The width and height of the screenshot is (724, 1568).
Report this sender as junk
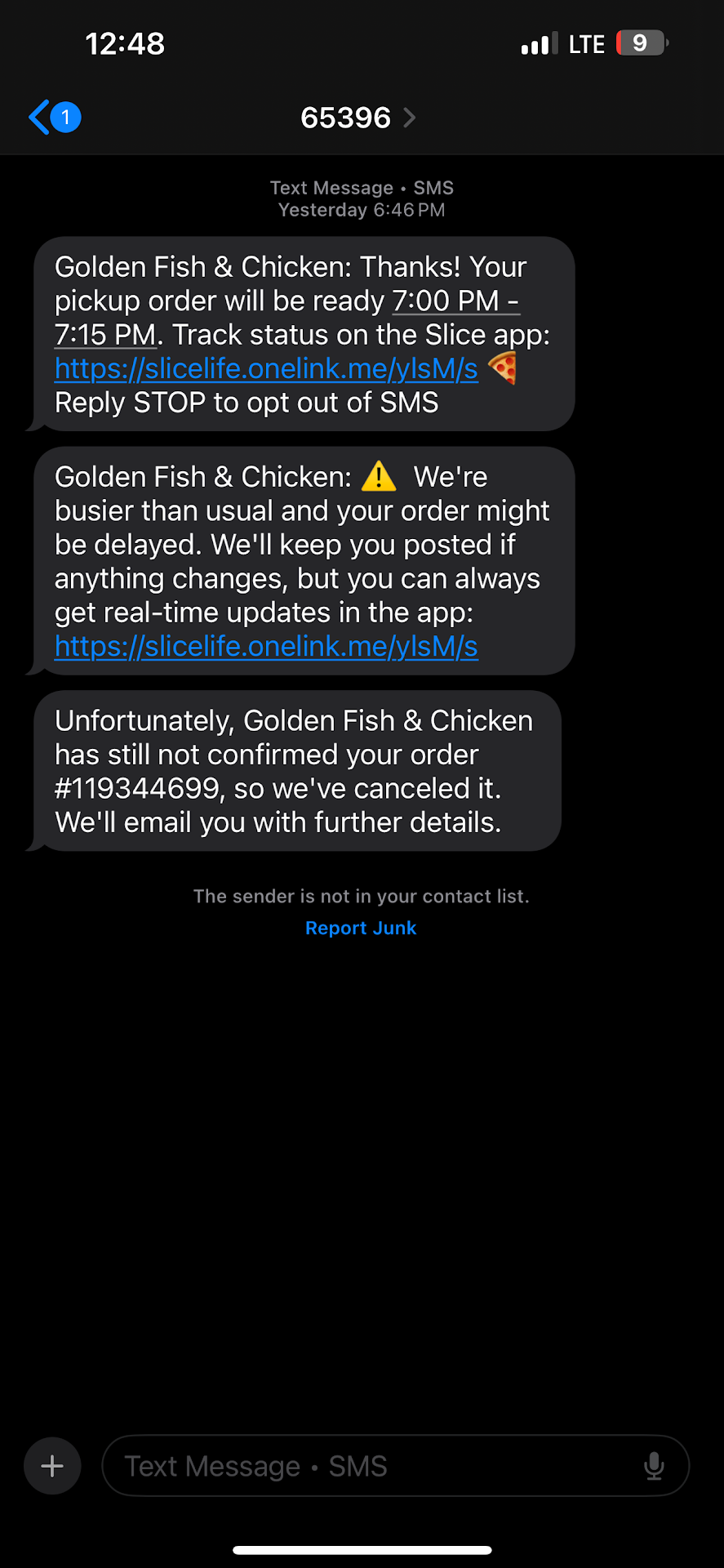pos(361,928)
